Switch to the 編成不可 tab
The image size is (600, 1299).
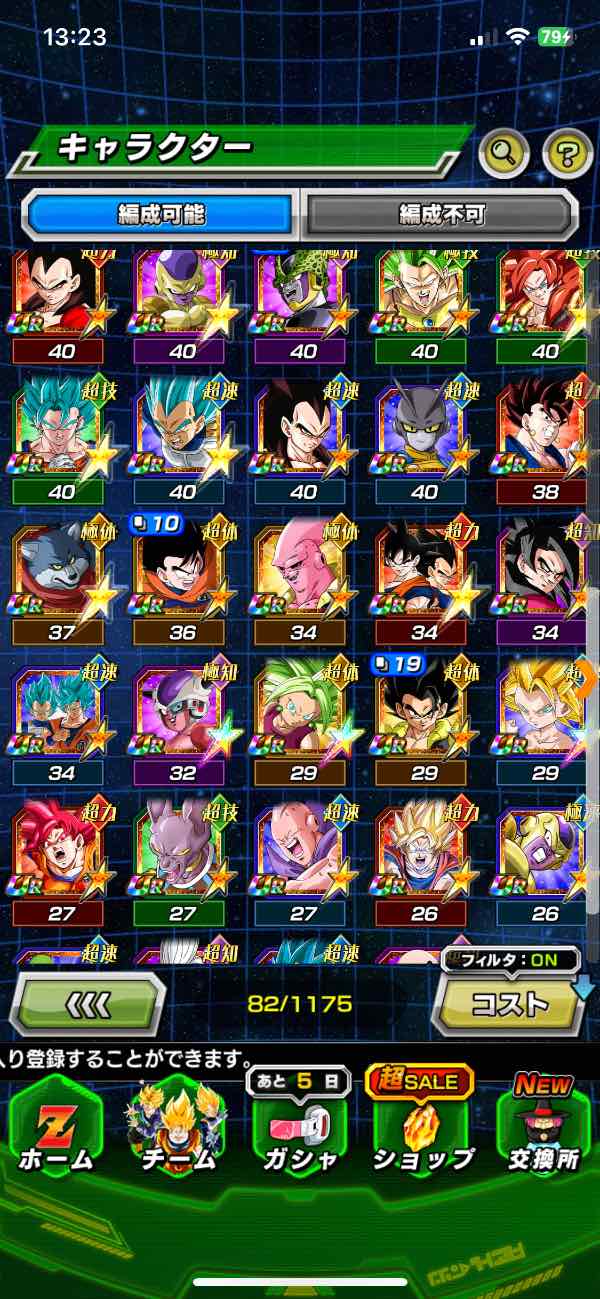coord(441,213)
